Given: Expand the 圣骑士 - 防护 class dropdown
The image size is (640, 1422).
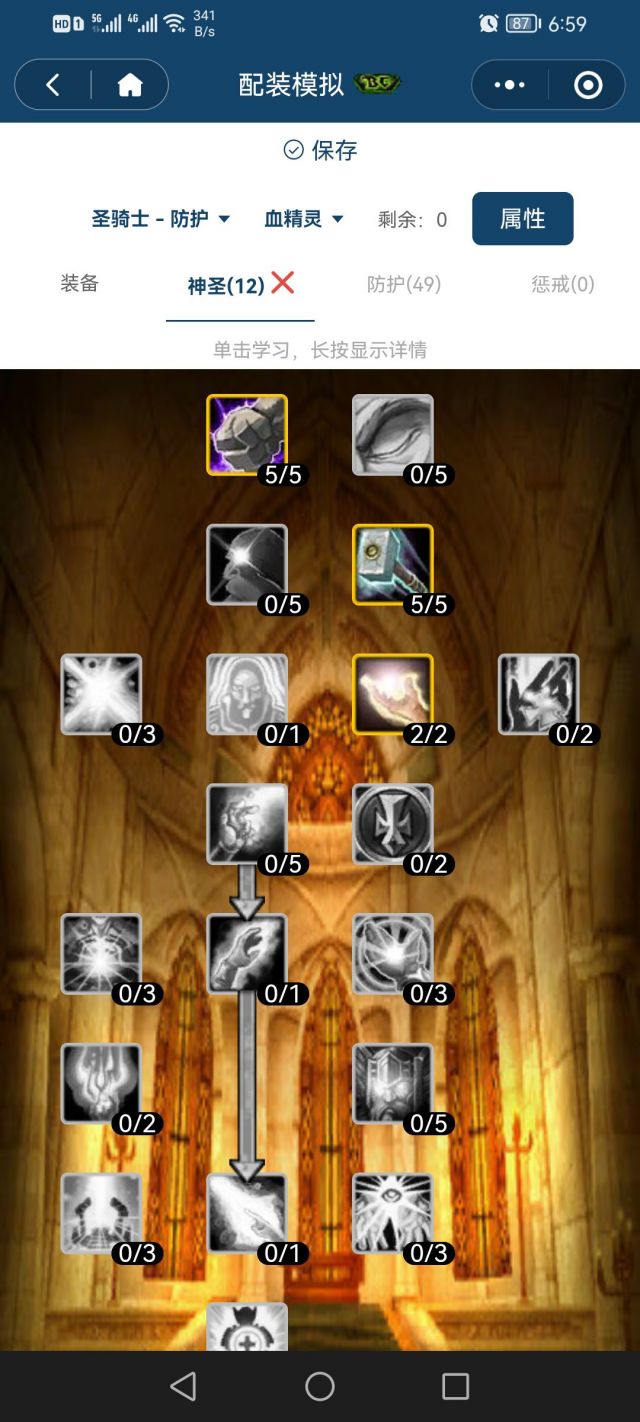Looking at the screenshot, I should [x=161, y=219].
